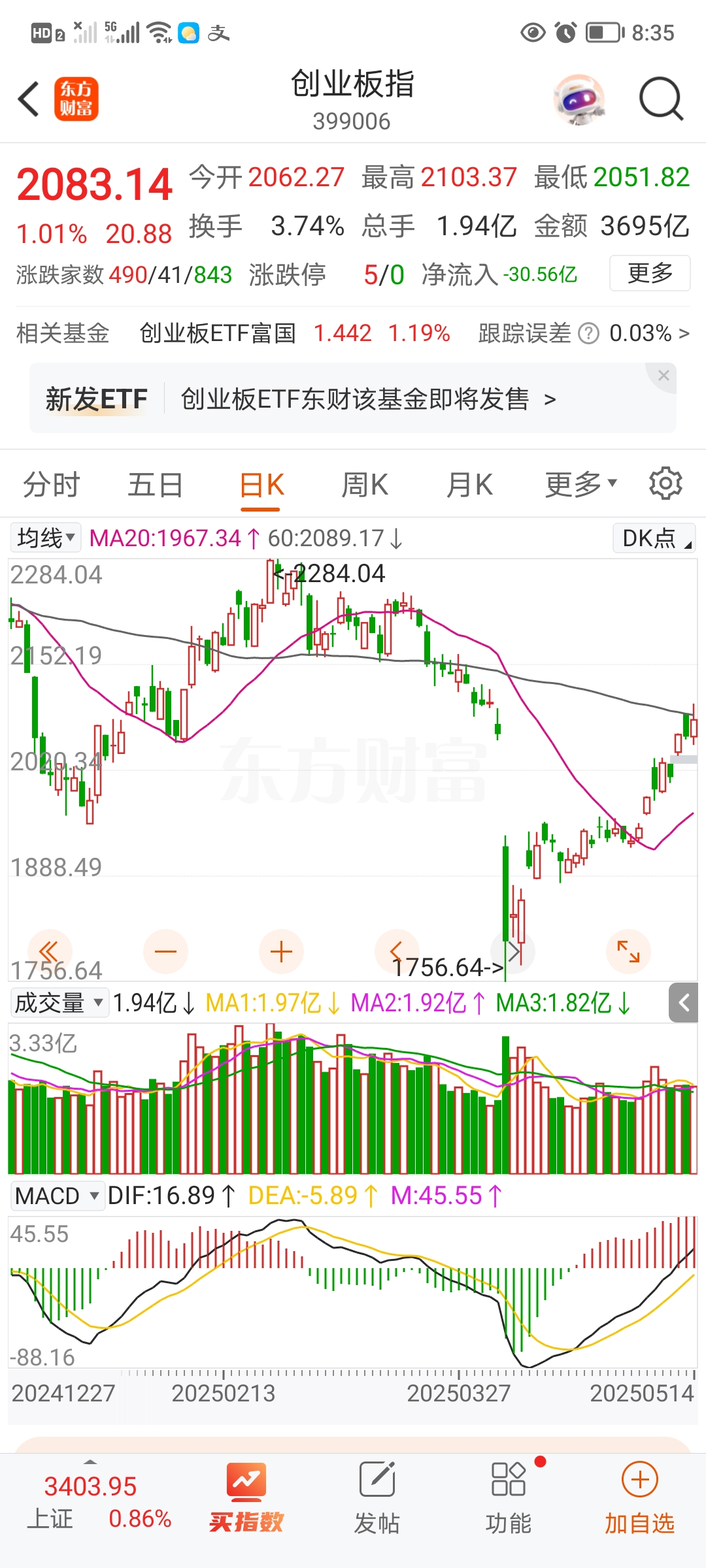Switch to the 分时 chart tab

pyautogui.click(x=51, y=485)
